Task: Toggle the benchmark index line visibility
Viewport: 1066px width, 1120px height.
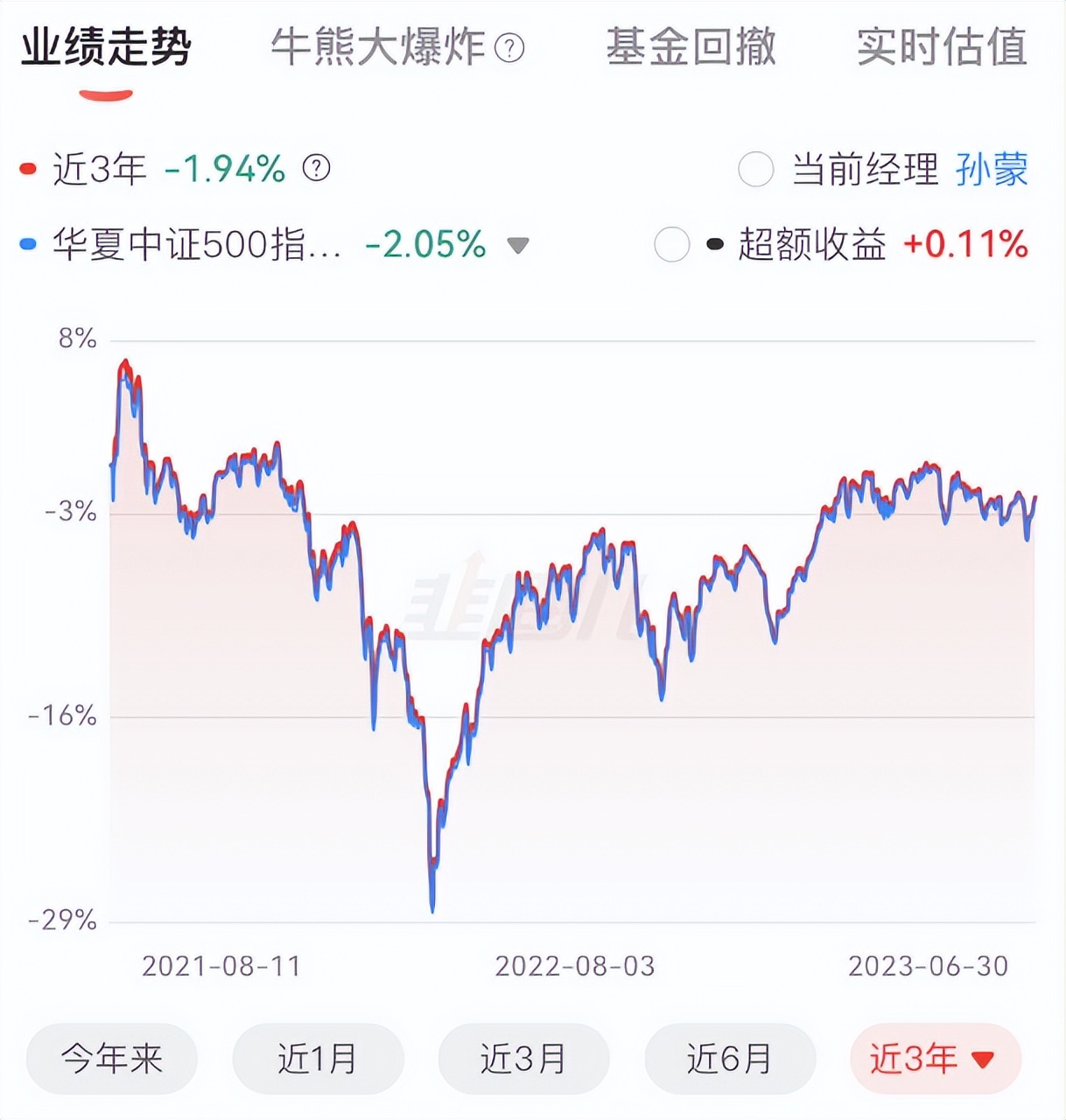Action: [28, 243]
